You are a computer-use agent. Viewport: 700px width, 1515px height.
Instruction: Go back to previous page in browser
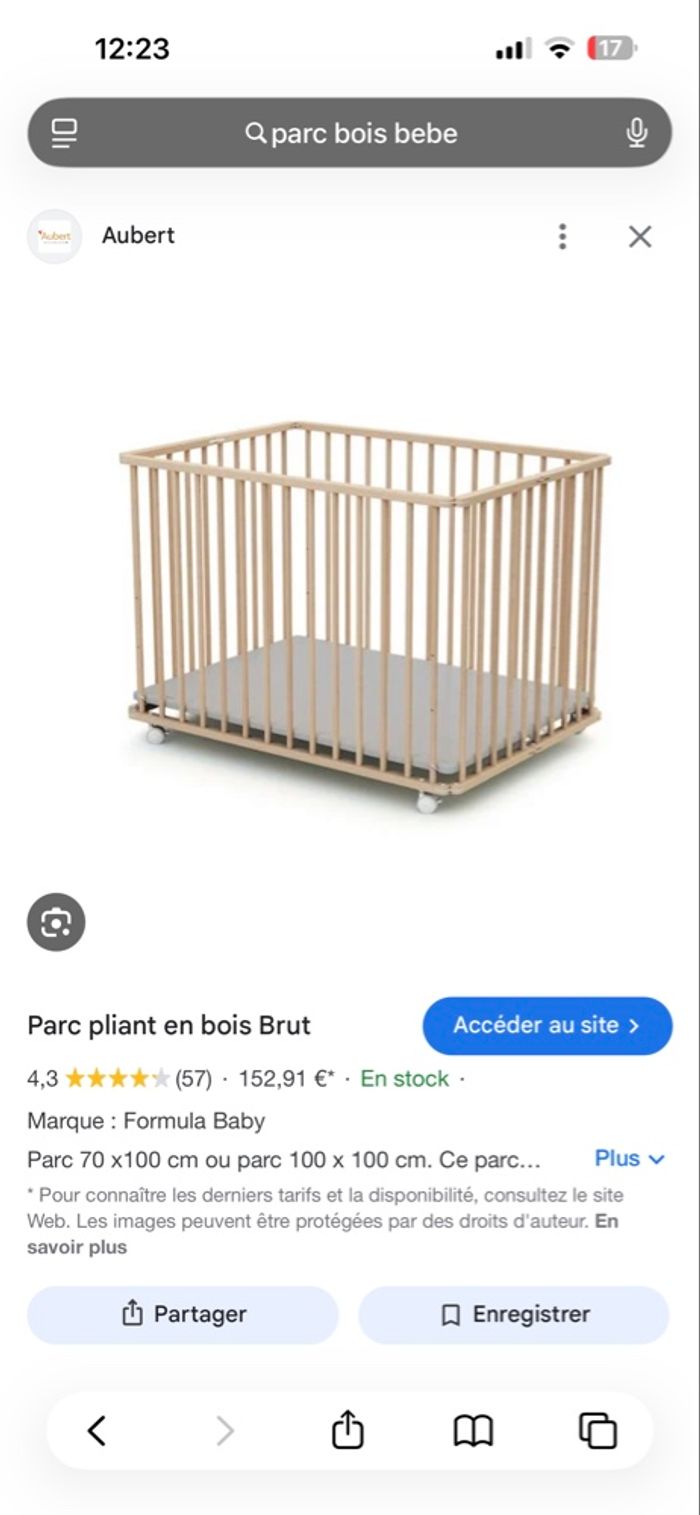97,1431
